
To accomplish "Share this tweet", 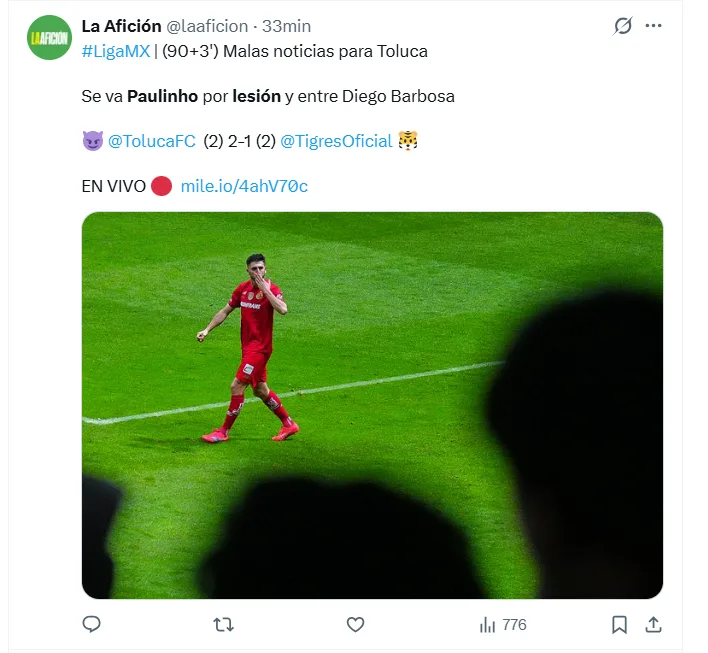I will [653, 624].
